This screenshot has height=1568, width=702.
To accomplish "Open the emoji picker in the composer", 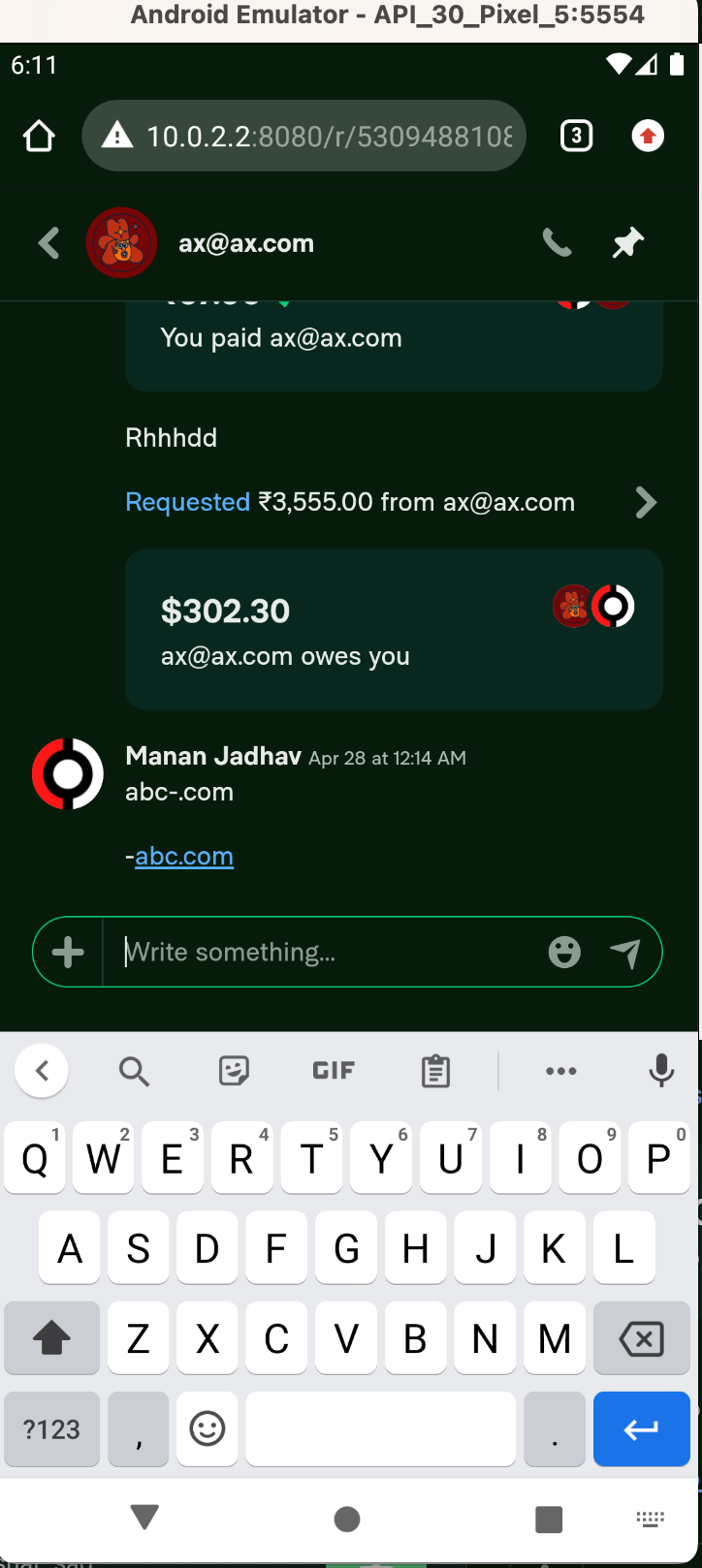I will 564,953.
